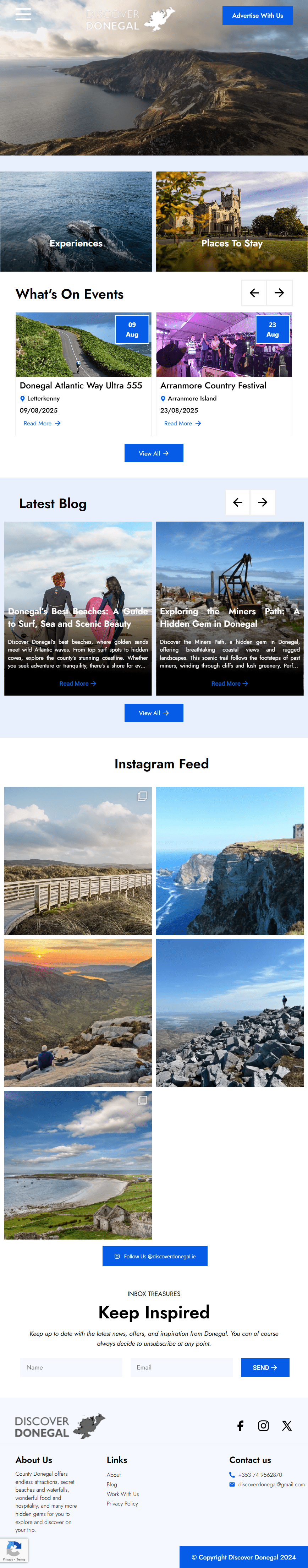This screenshot has height=1568, width=308.
Task: Follow Us @discoverdonegal.ie on Instagram
Action: 155,1256
